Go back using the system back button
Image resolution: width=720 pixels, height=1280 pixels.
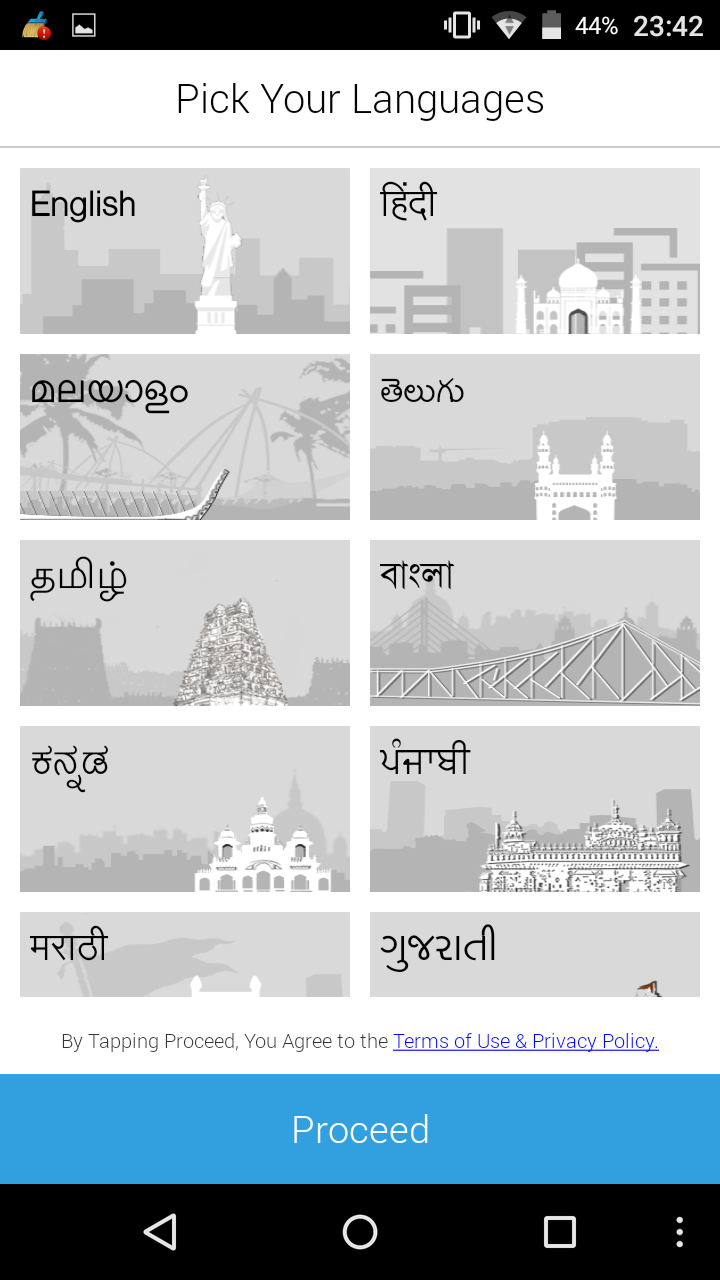160,1232
